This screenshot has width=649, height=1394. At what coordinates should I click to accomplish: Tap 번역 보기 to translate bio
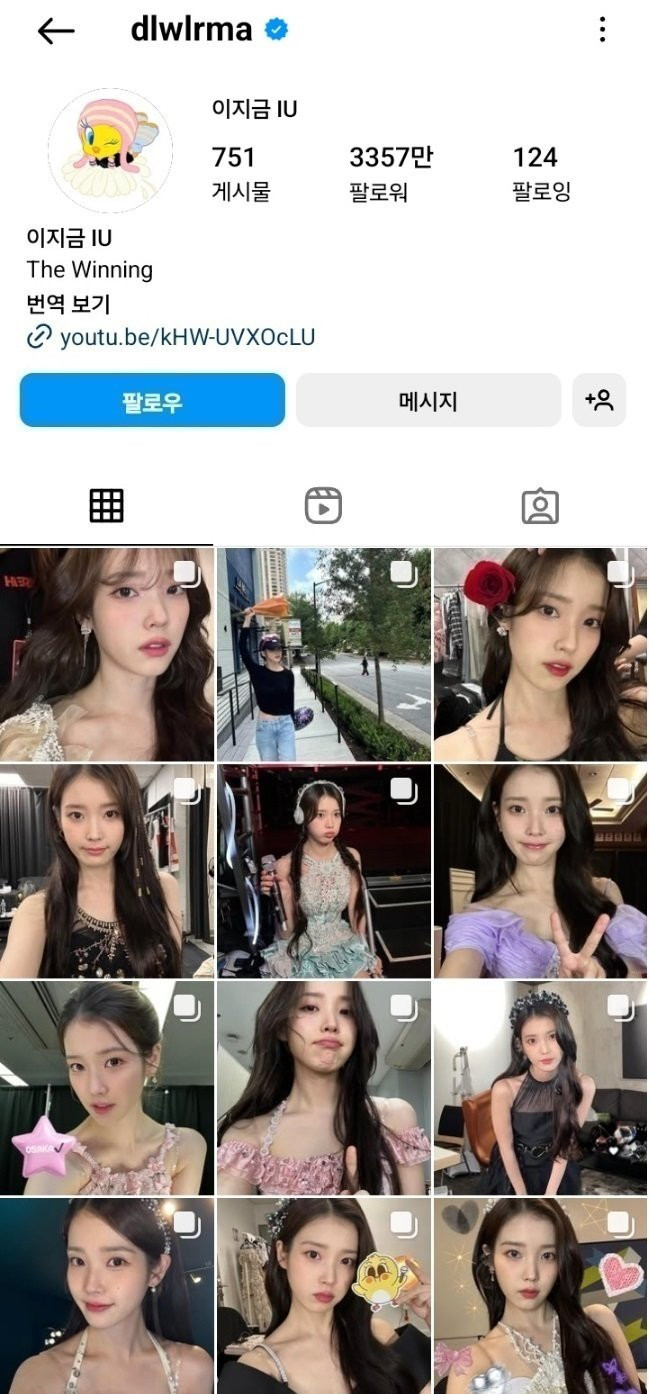pos(68,304)
